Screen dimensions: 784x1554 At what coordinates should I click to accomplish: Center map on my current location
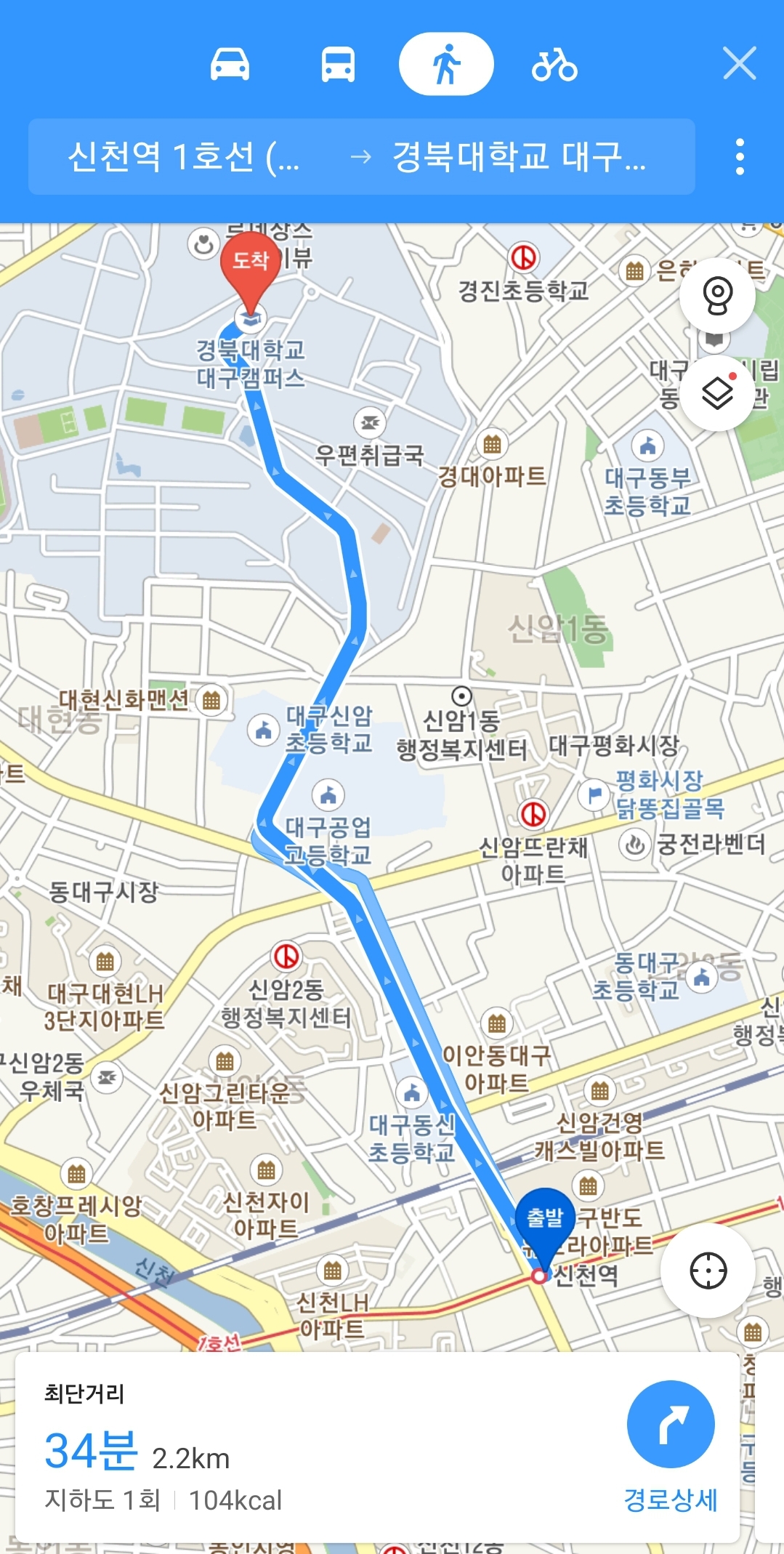[x=708, y=1271]
